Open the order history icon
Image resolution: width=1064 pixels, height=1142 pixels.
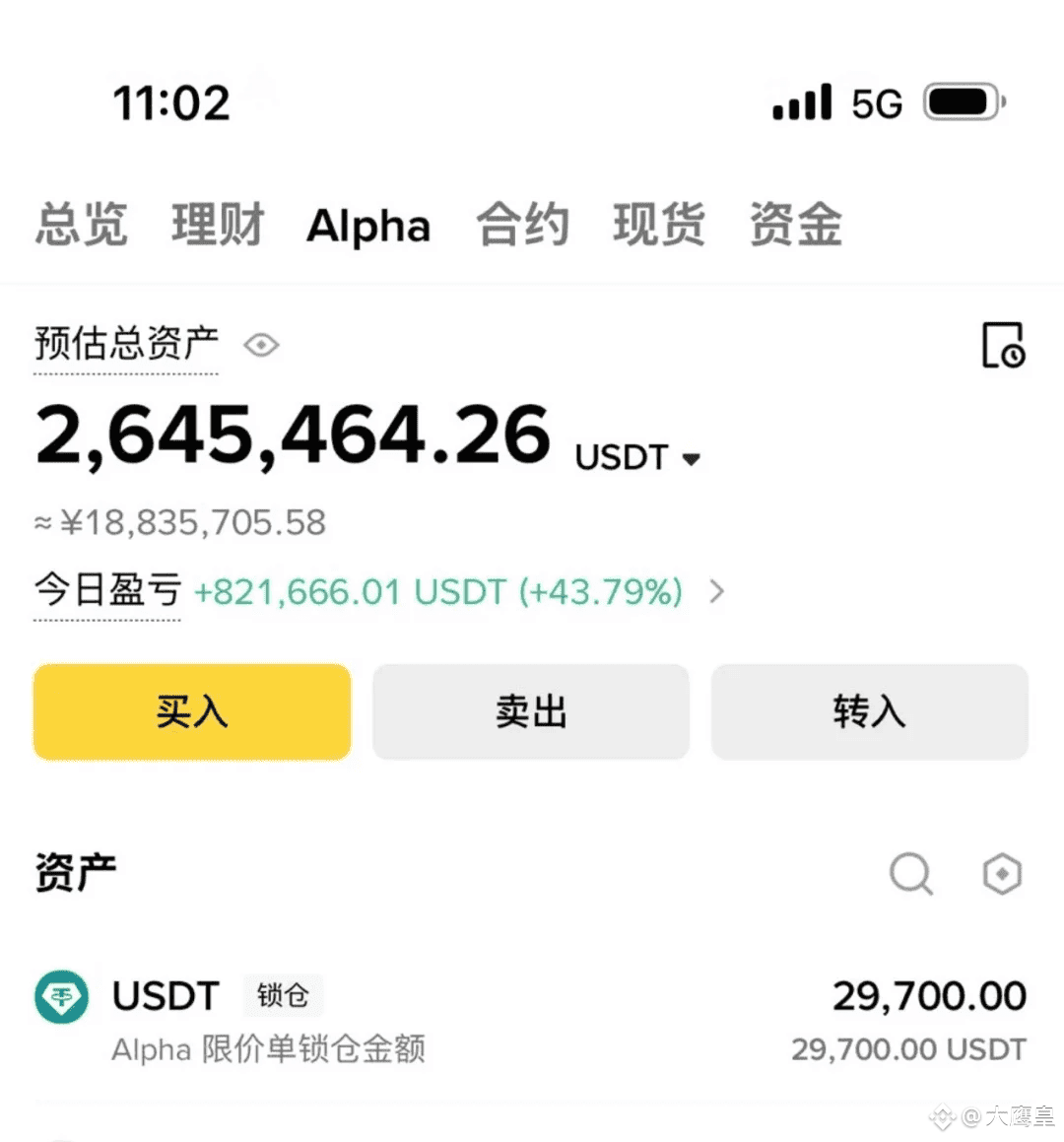(x=1002, y=347)
